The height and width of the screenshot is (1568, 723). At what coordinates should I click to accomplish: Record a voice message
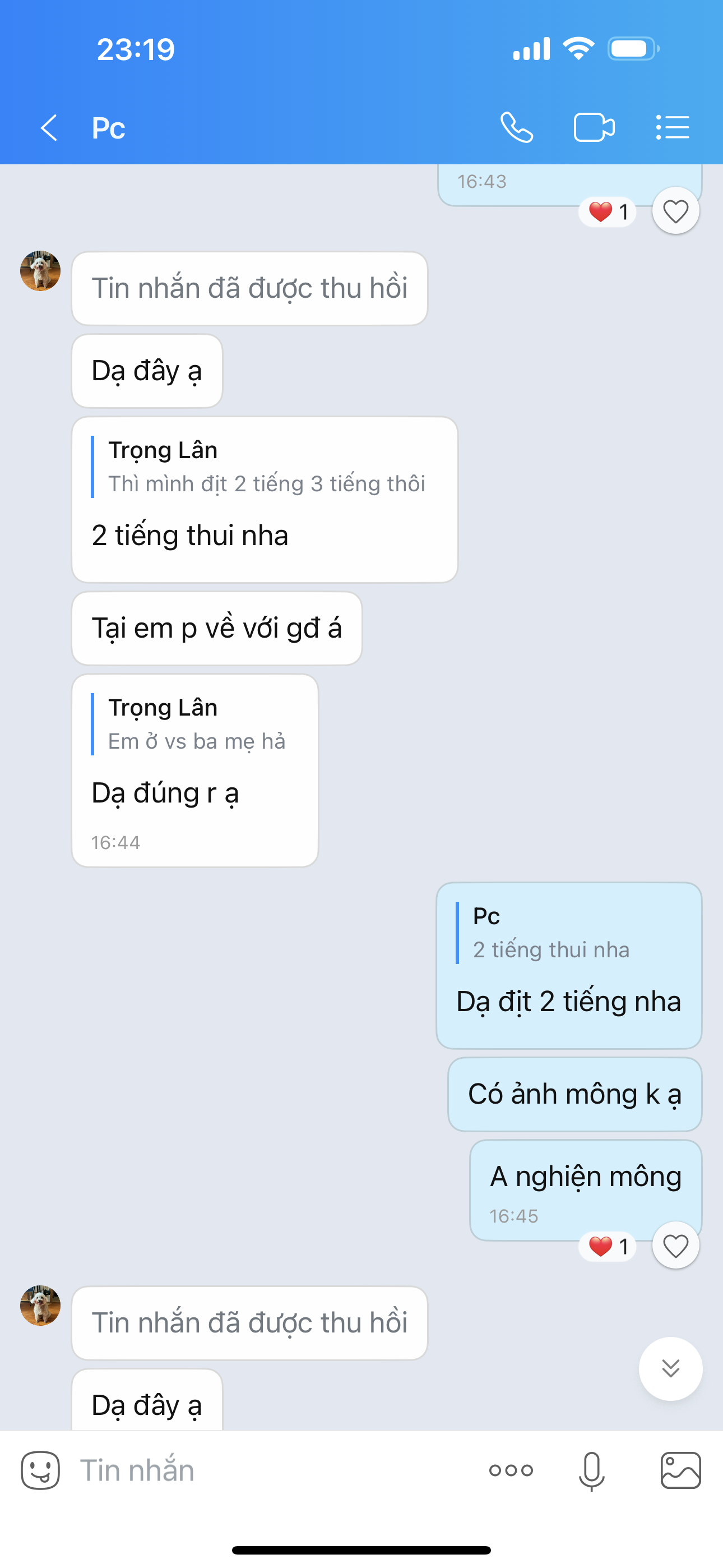591,1470
